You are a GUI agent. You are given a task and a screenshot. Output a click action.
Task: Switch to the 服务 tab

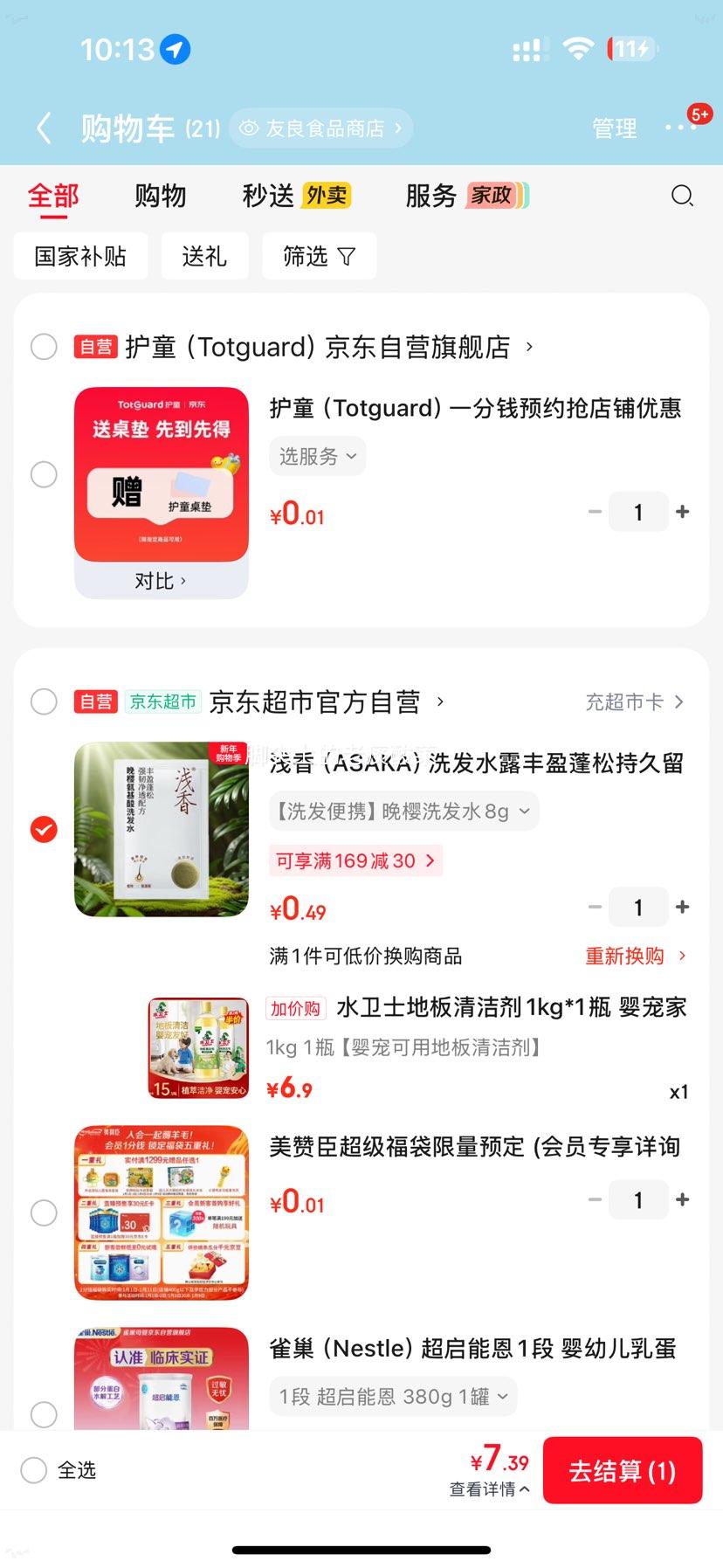[x=428, y=196]
